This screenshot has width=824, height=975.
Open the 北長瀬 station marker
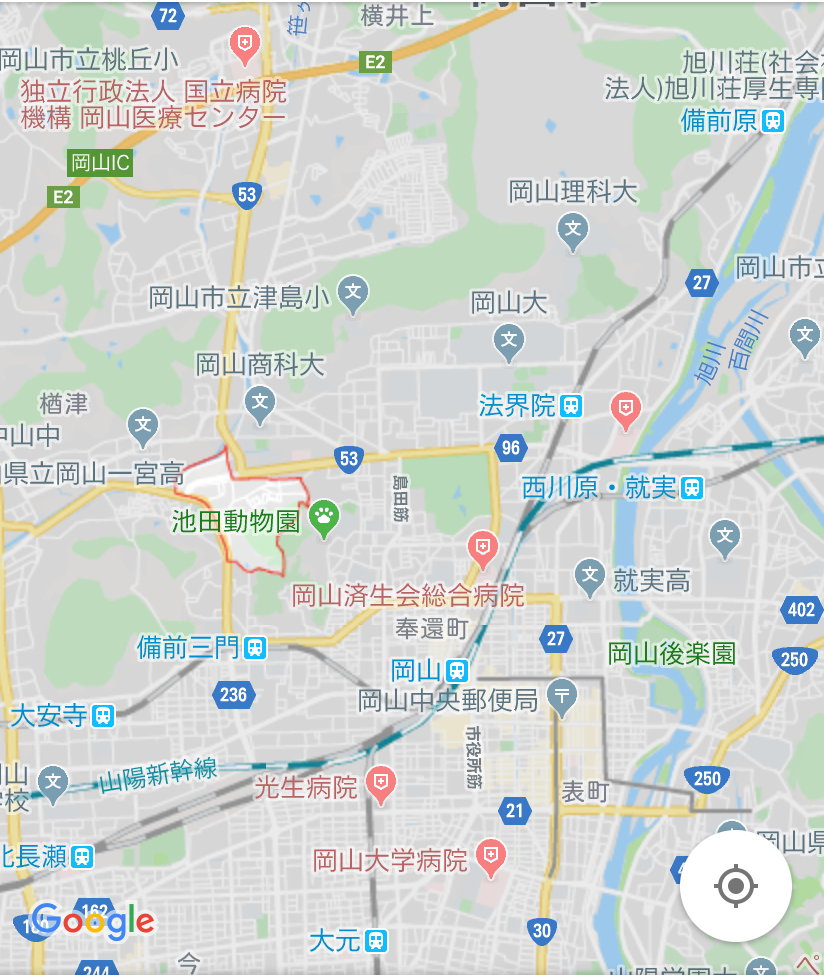(x=82, y=857)
